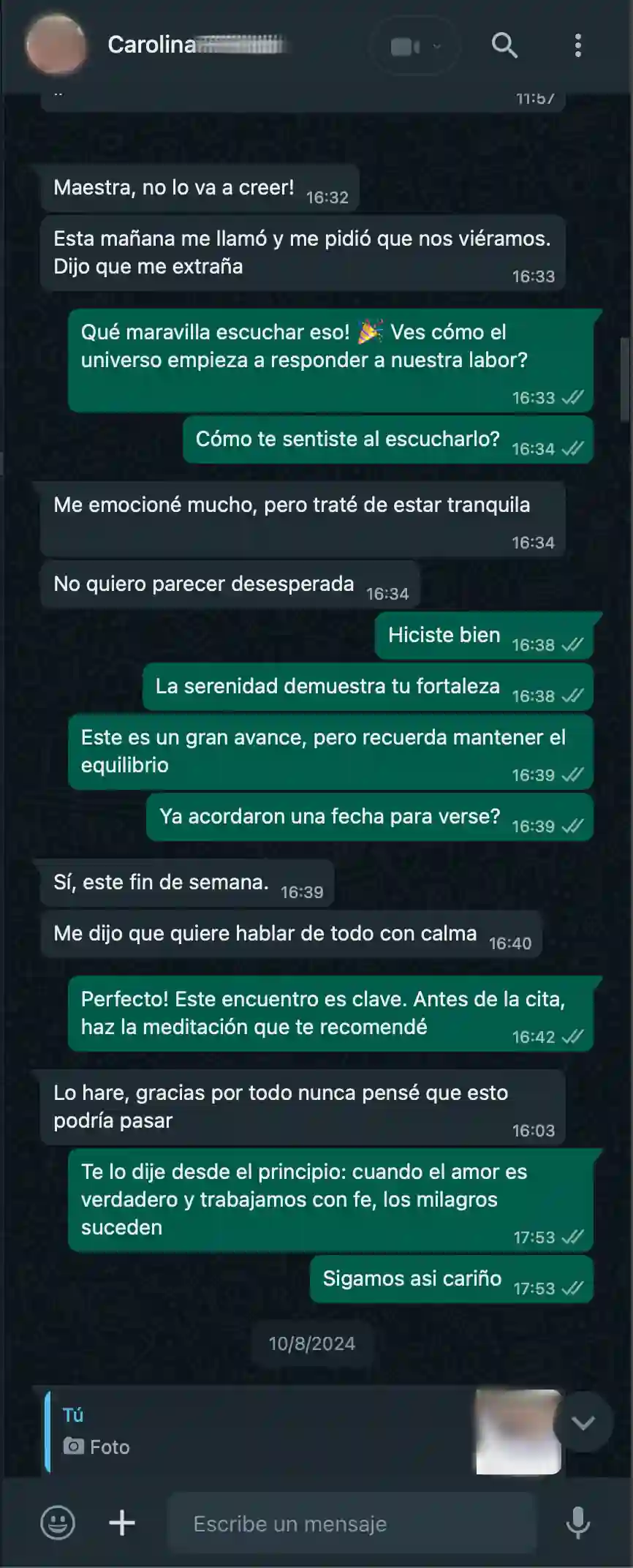
Task: Click the date divider '10/8/2024'
Action: point(312,1343)
